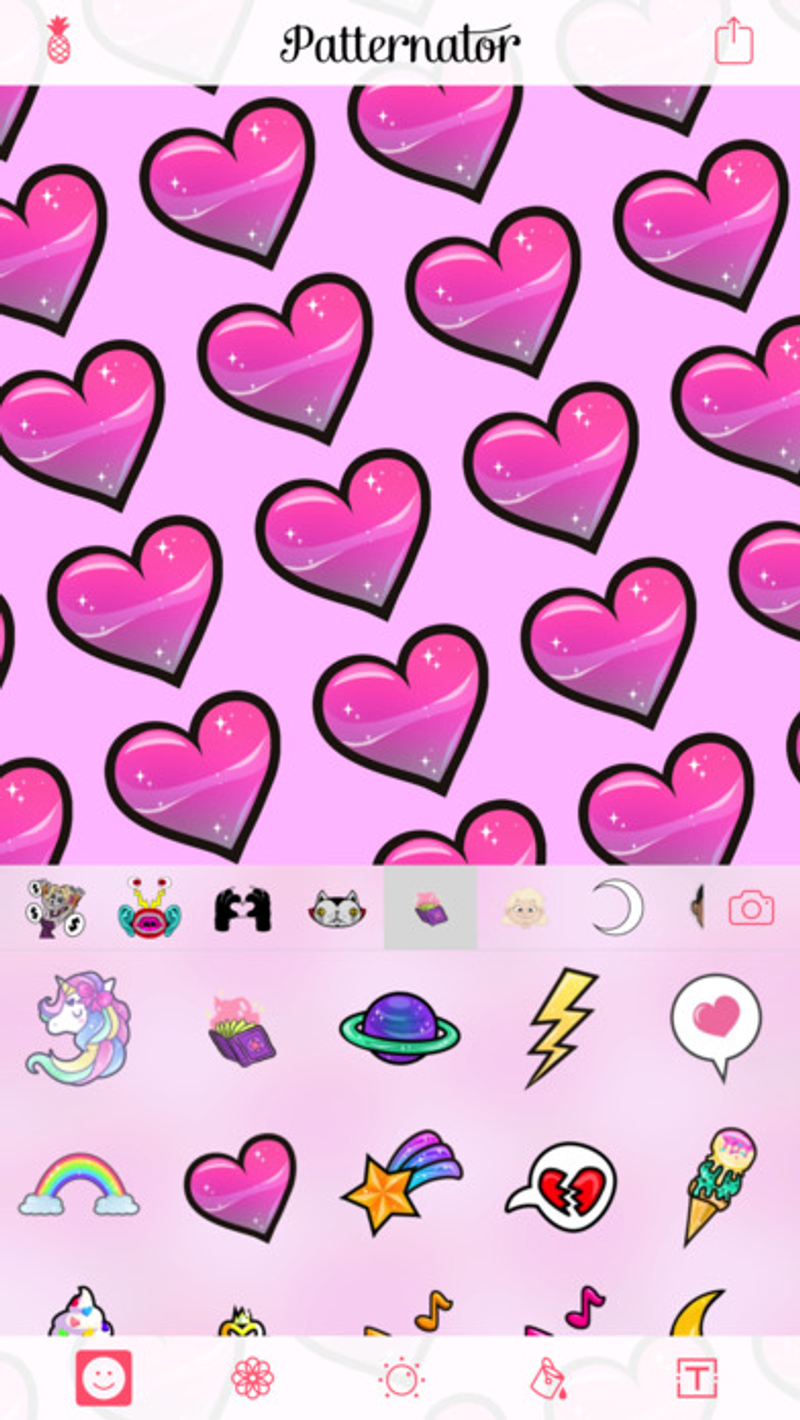Pick the ice cream cone sticker
This screenshot has width=800, height=1420.
pyautogui.click(x=719, y=1185)
